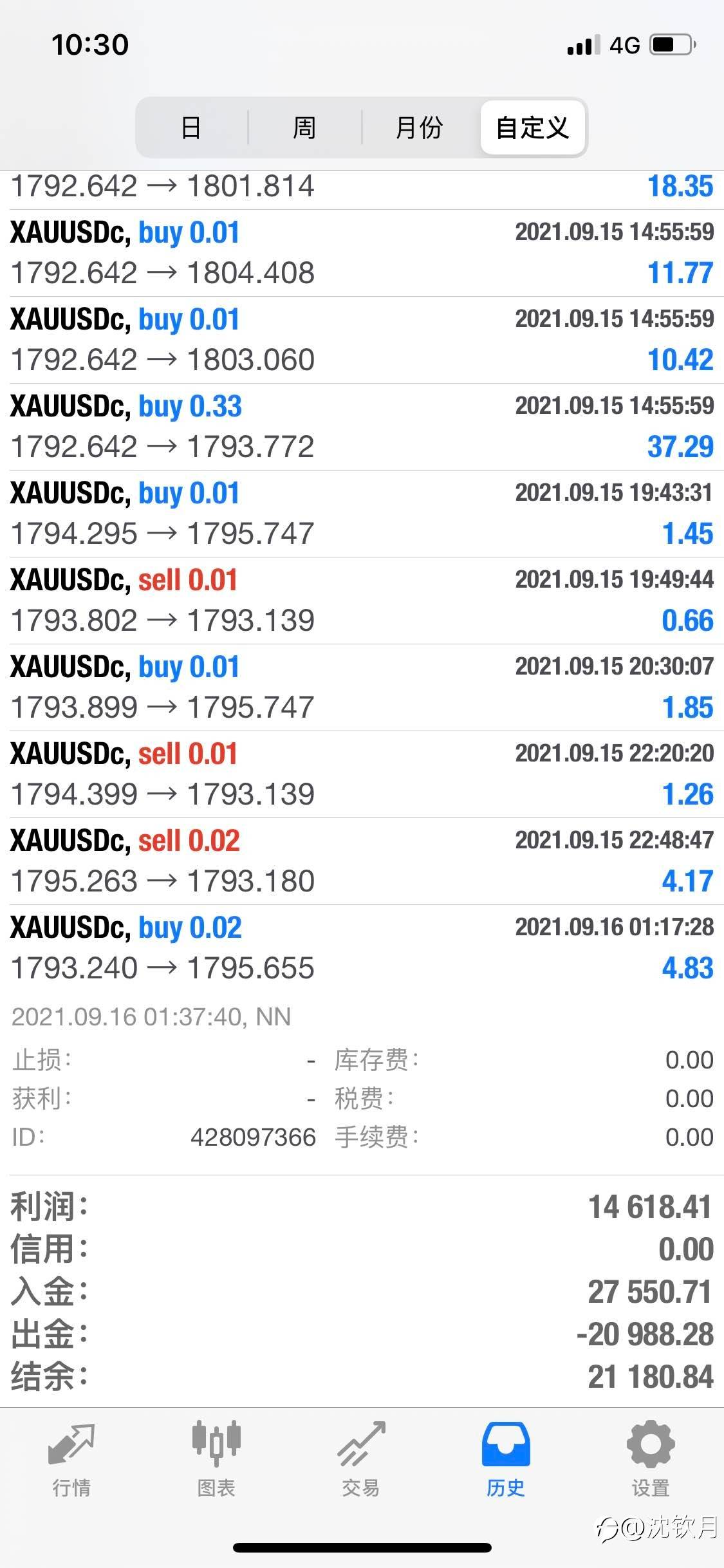Switch to the 交易 trade tab

[361, 1460]
